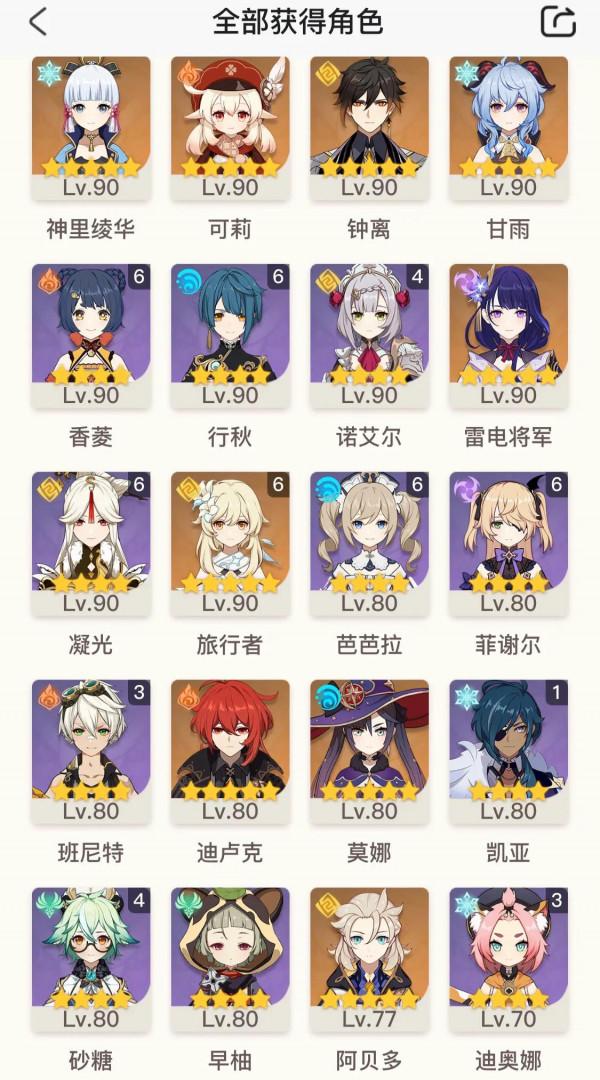Image resolution: width=600 pixels, height=1080 pixels.
Task: View 雷电将军 character card
Action: pos(508,336)
